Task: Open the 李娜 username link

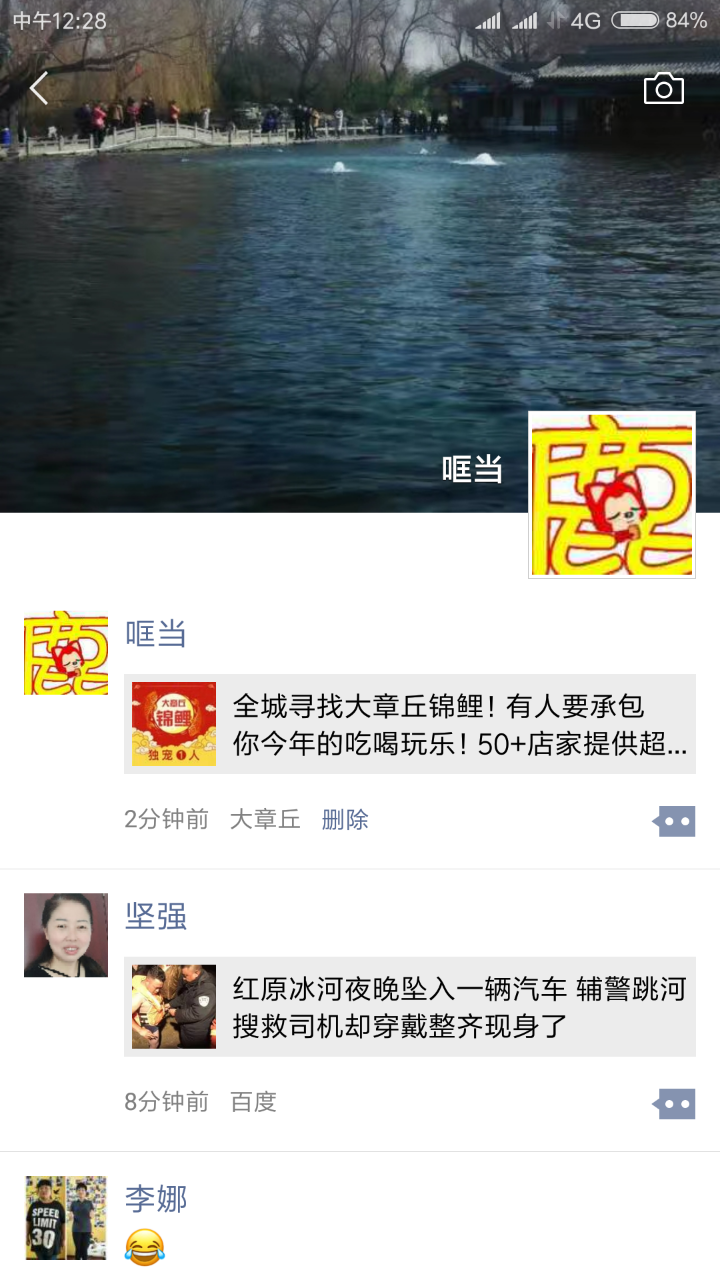Action: pyautogui.click(x=156, y=1198)
